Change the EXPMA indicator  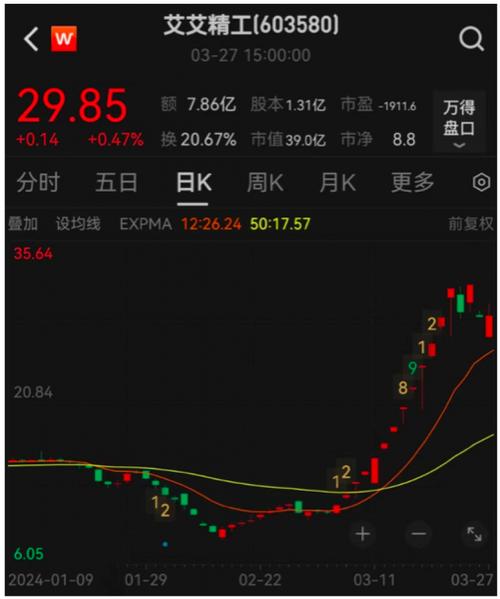tap(146, 224)
